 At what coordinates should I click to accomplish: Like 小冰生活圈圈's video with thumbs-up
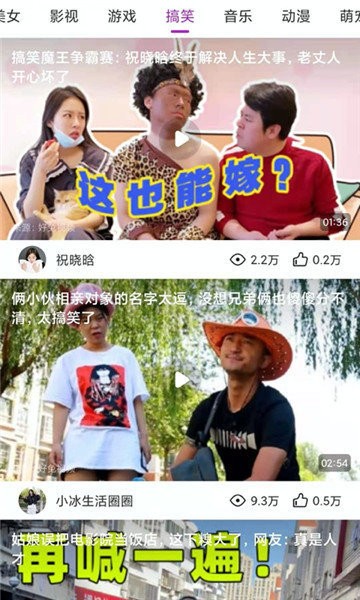click(300, 501)
